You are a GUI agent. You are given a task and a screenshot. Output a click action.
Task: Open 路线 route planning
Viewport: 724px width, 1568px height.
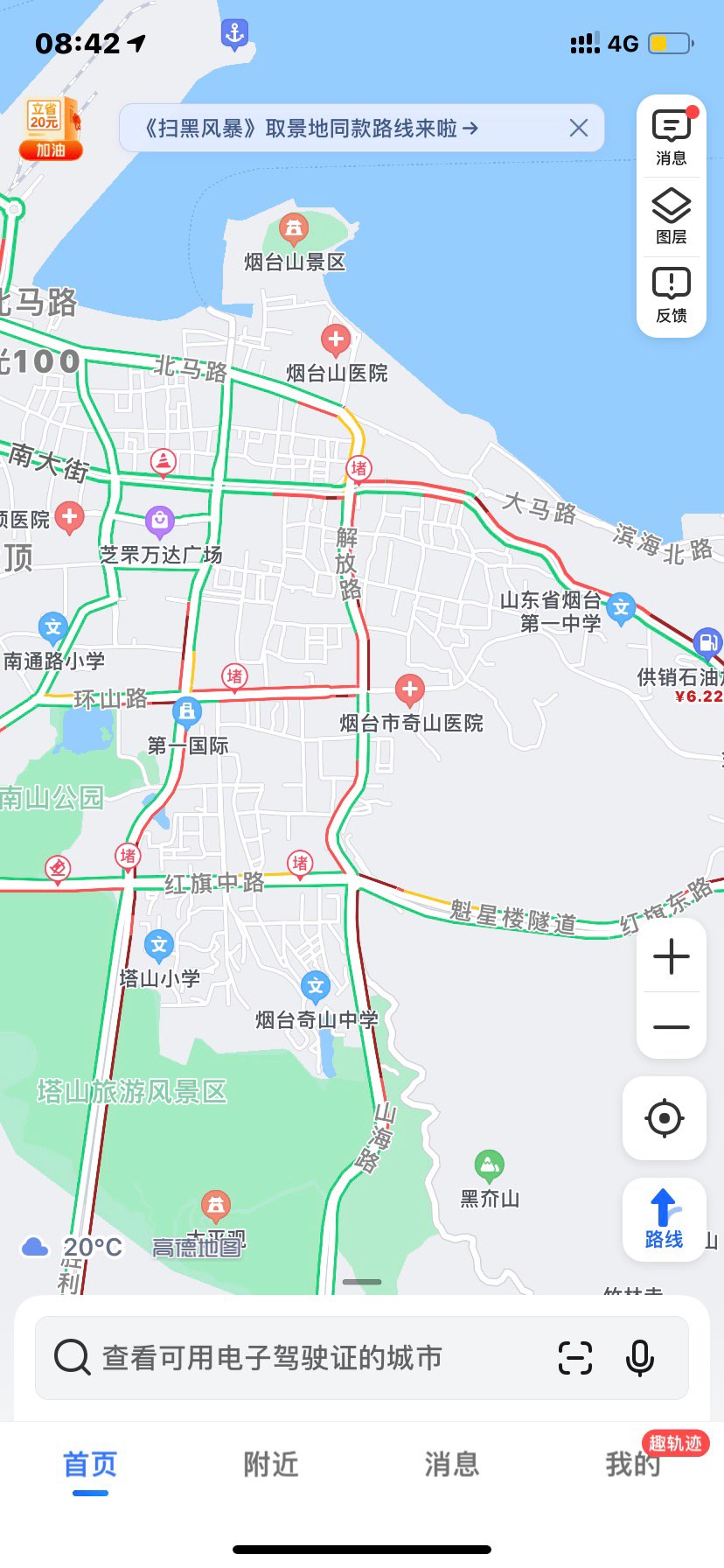click(x=665, y=1219)
